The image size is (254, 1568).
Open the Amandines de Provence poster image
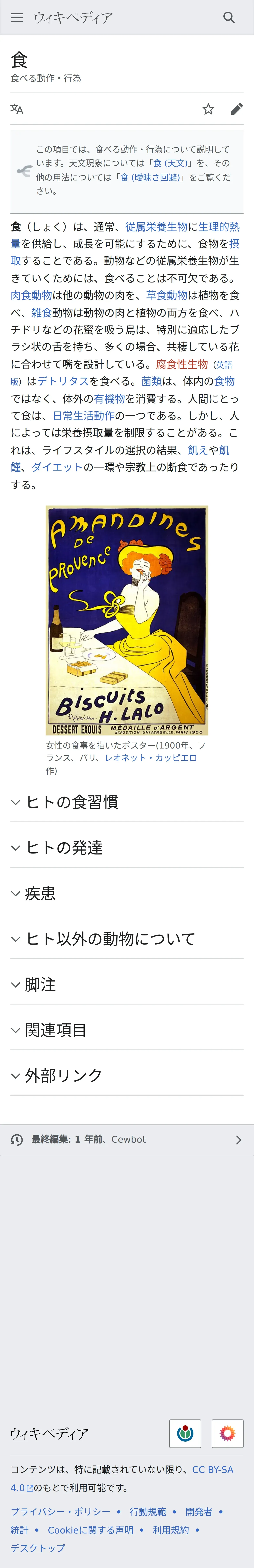(x=127, y=620)
